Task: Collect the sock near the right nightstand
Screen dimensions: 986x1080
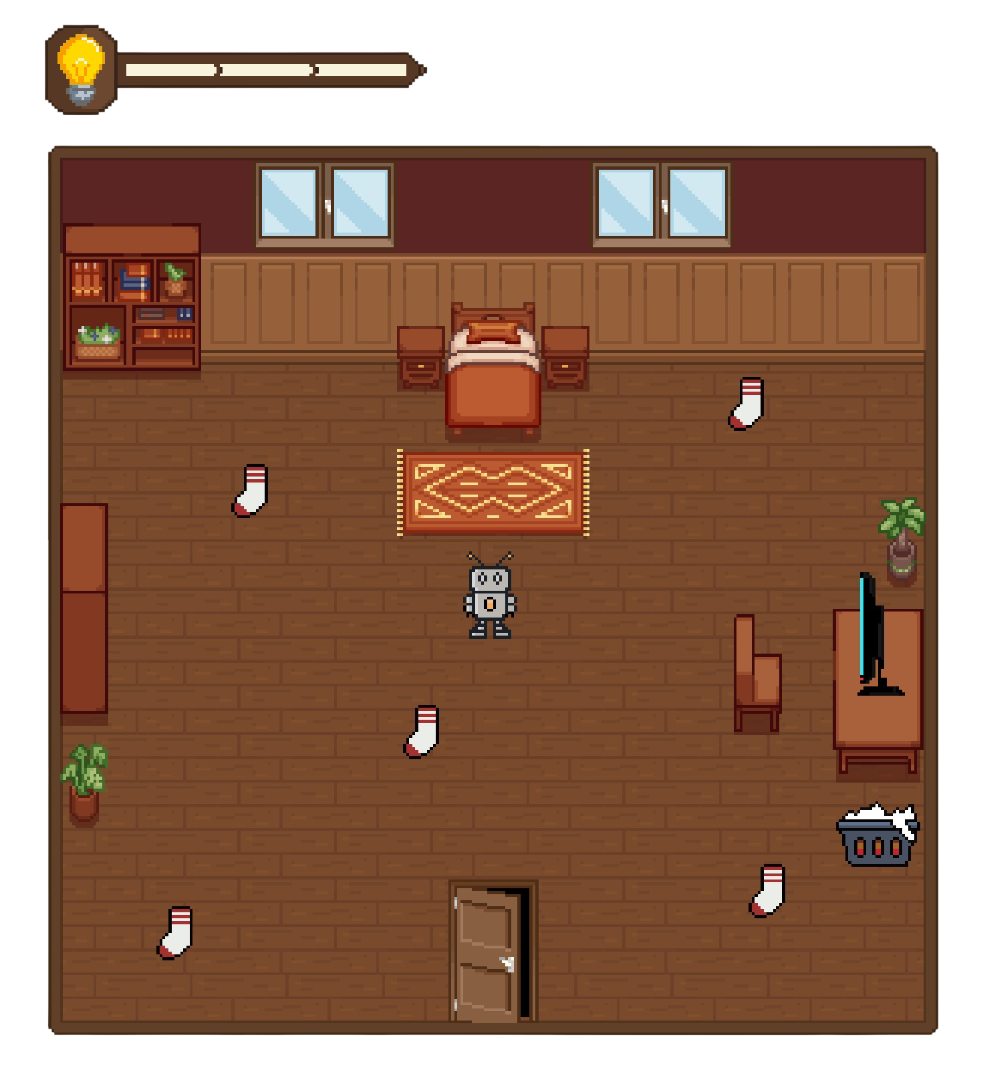Action: coord(747,404)
